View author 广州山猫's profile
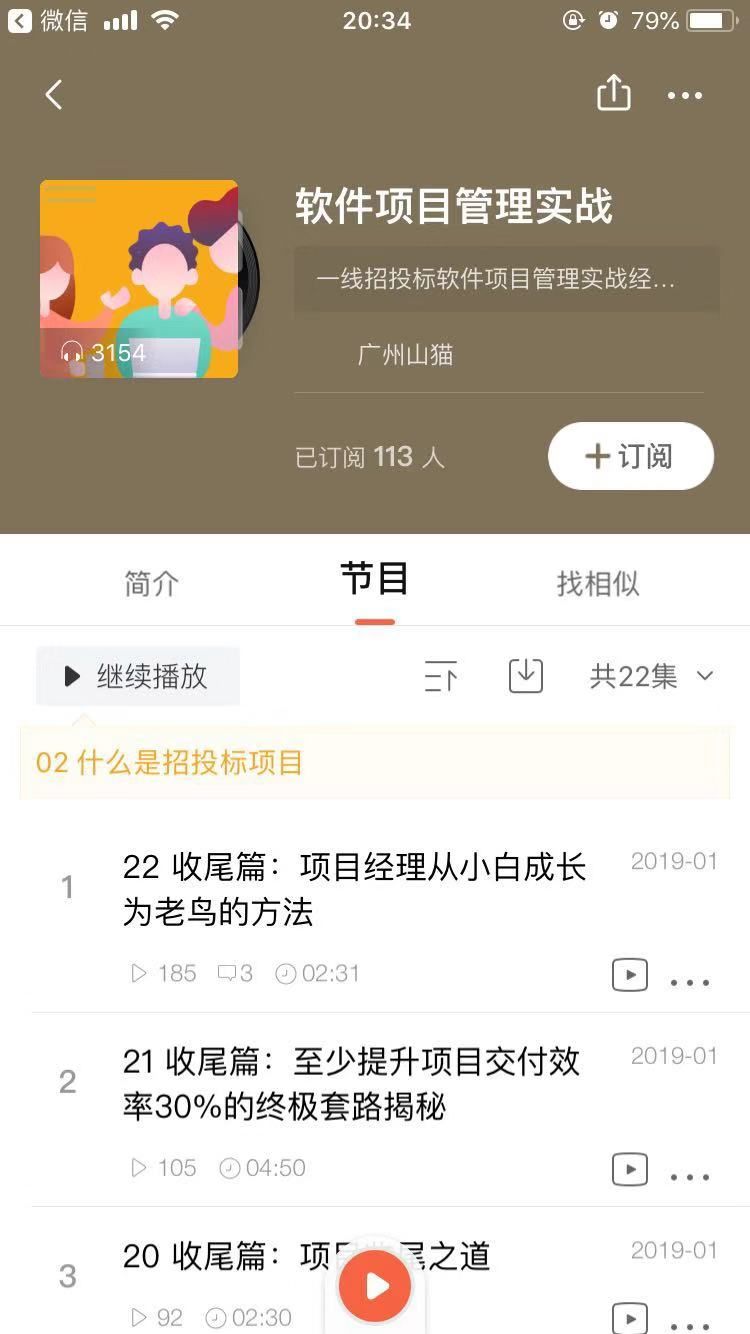750x1334 pixels. pyautogui.click(x=405, y=354)
